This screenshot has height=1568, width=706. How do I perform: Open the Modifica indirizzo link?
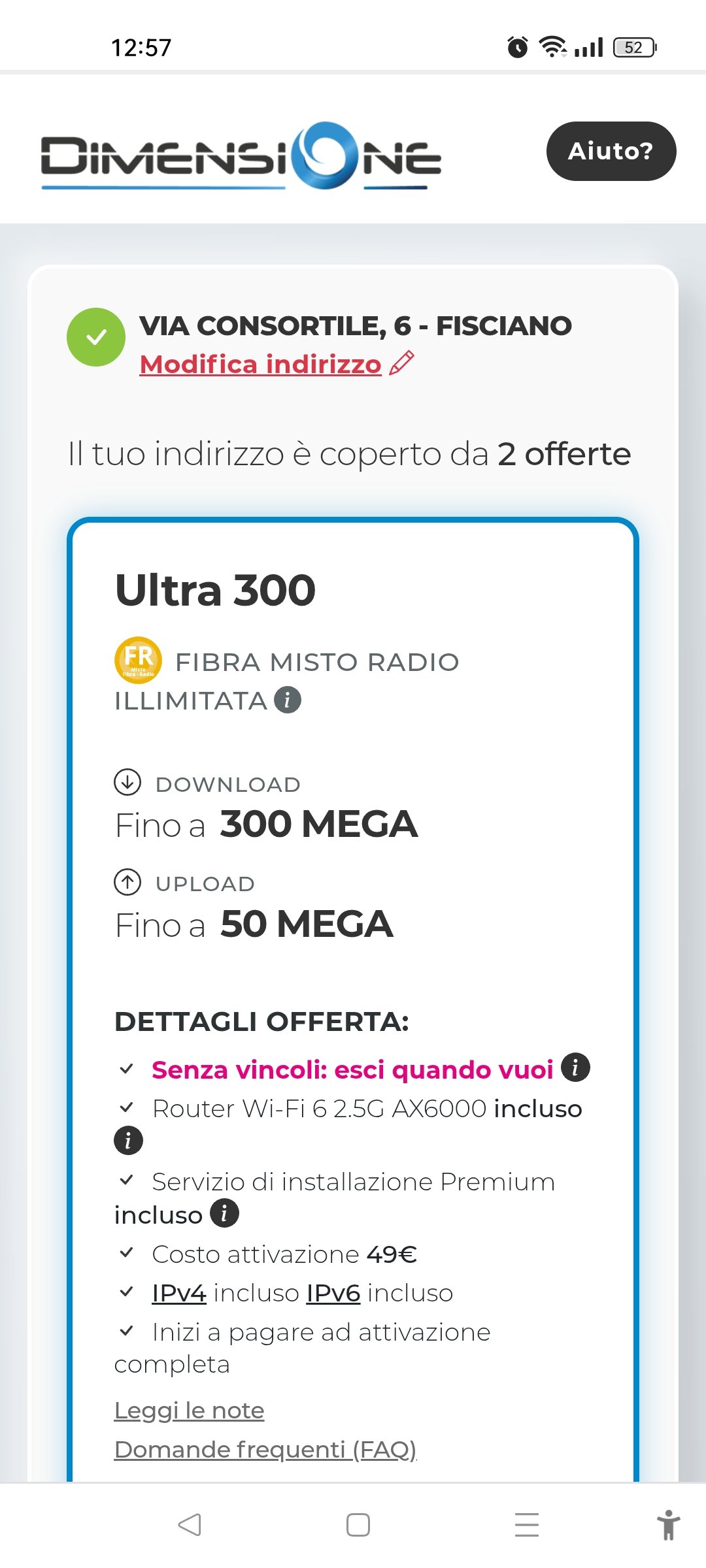coord(261,365)
